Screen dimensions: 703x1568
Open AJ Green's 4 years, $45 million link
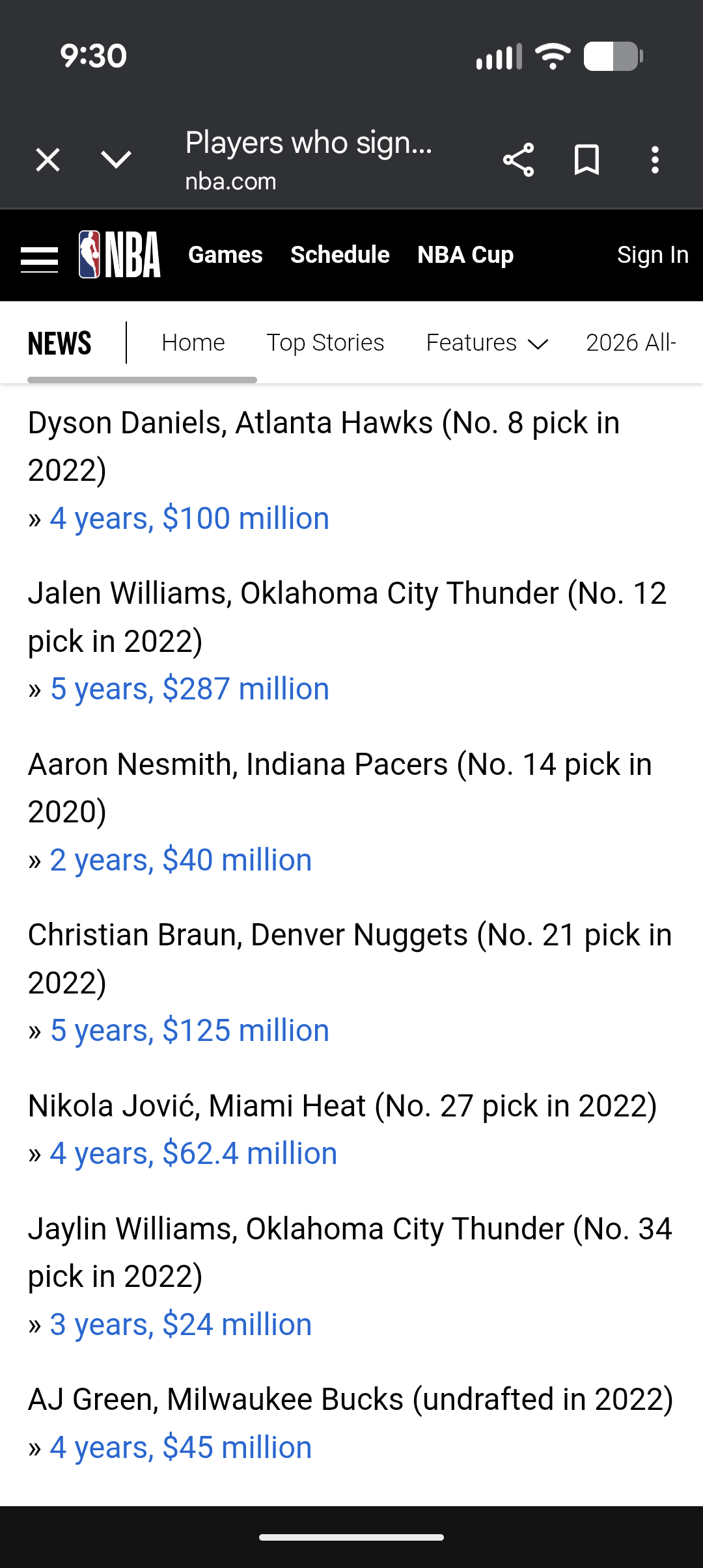[x=181, y=1448]
